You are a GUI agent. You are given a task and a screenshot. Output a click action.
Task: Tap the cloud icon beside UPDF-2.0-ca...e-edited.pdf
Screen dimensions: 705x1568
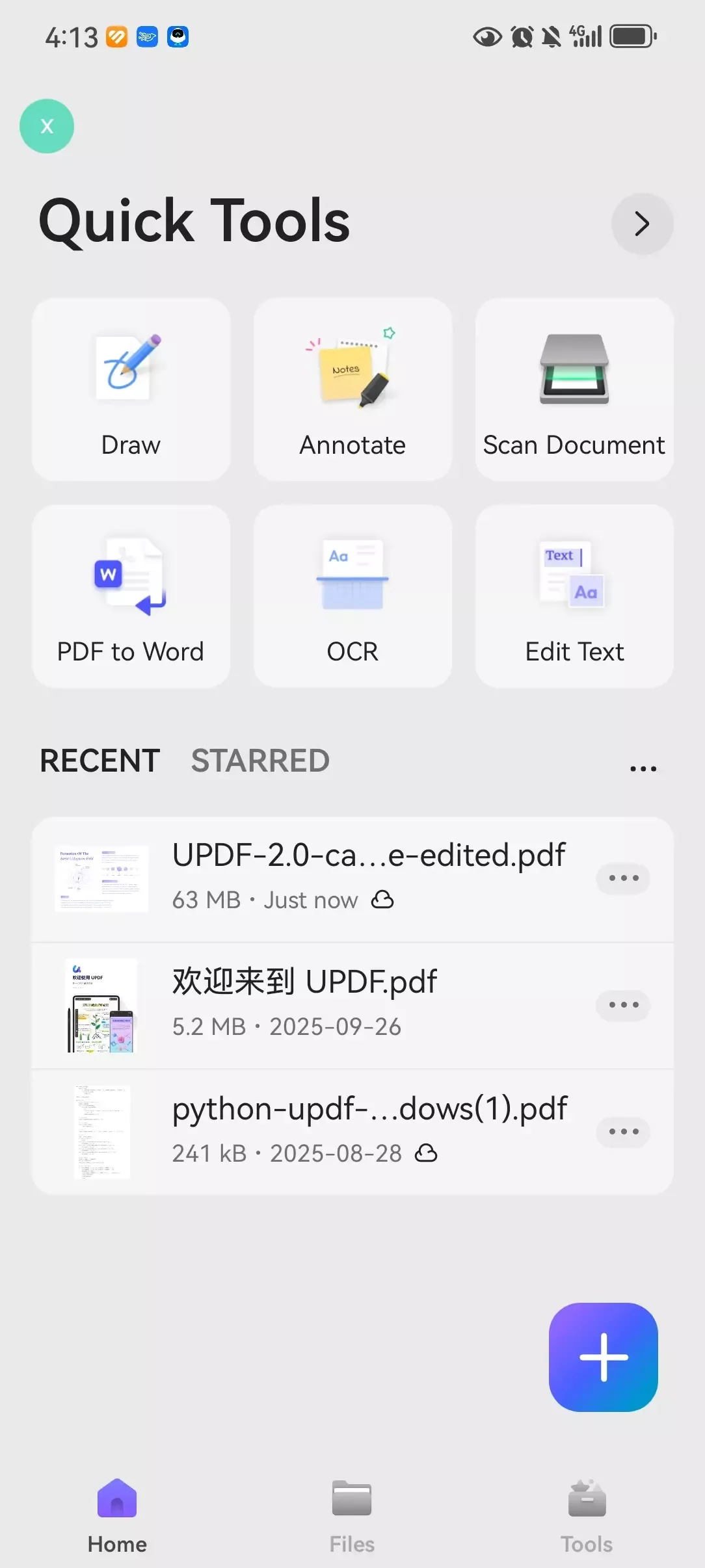(x=383, y=900)
